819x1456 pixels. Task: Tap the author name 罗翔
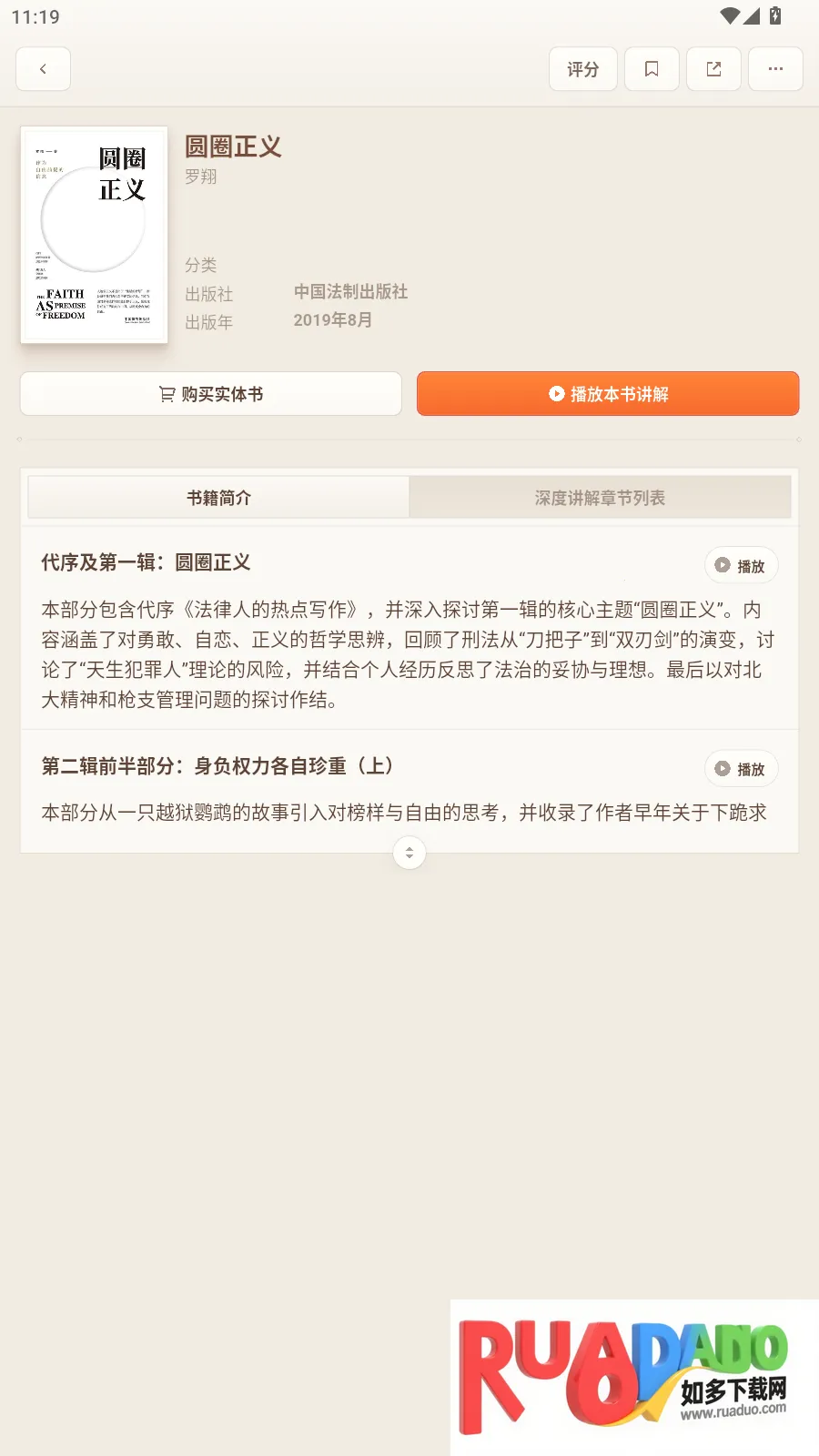click(199, 176)
